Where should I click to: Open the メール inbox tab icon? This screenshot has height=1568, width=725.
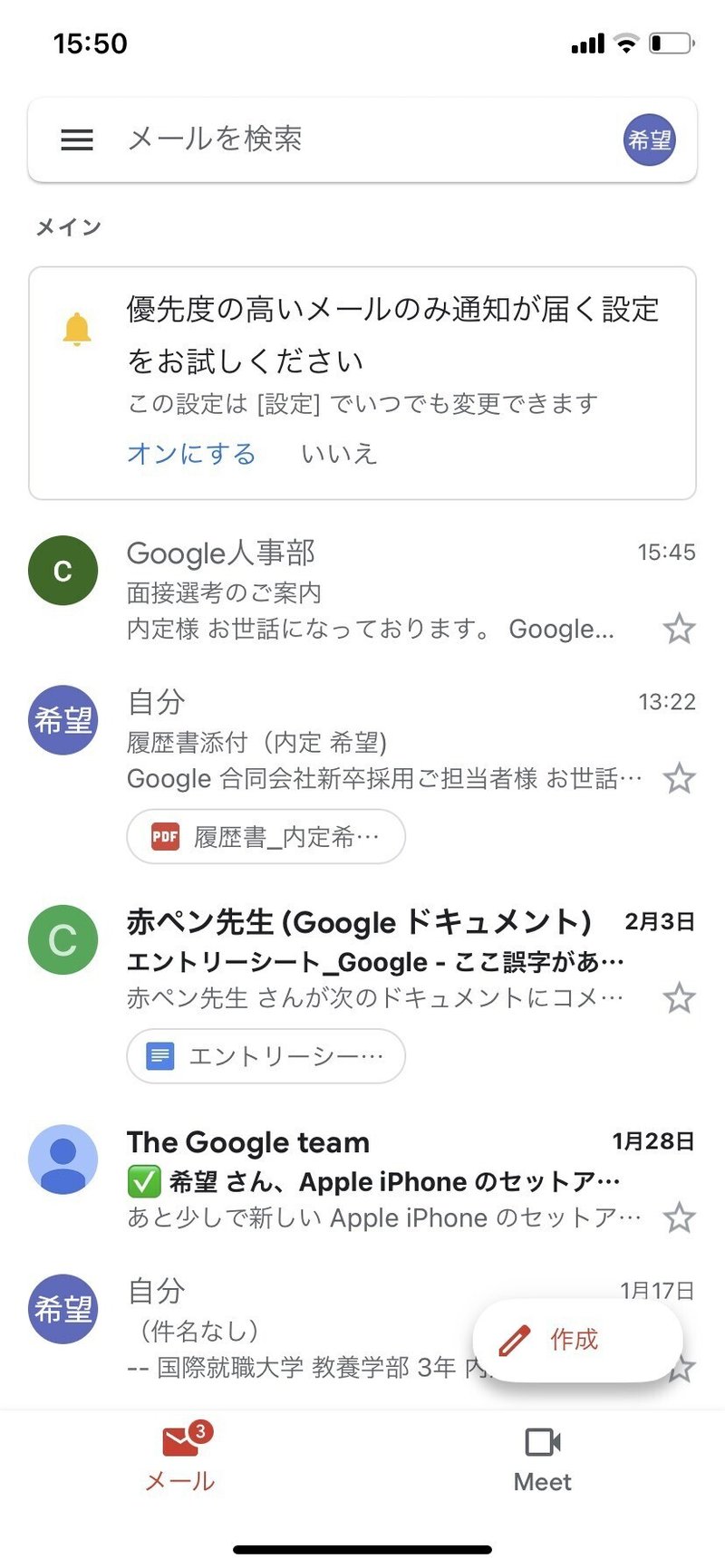pyautogui.click(x=178, y=1439)
